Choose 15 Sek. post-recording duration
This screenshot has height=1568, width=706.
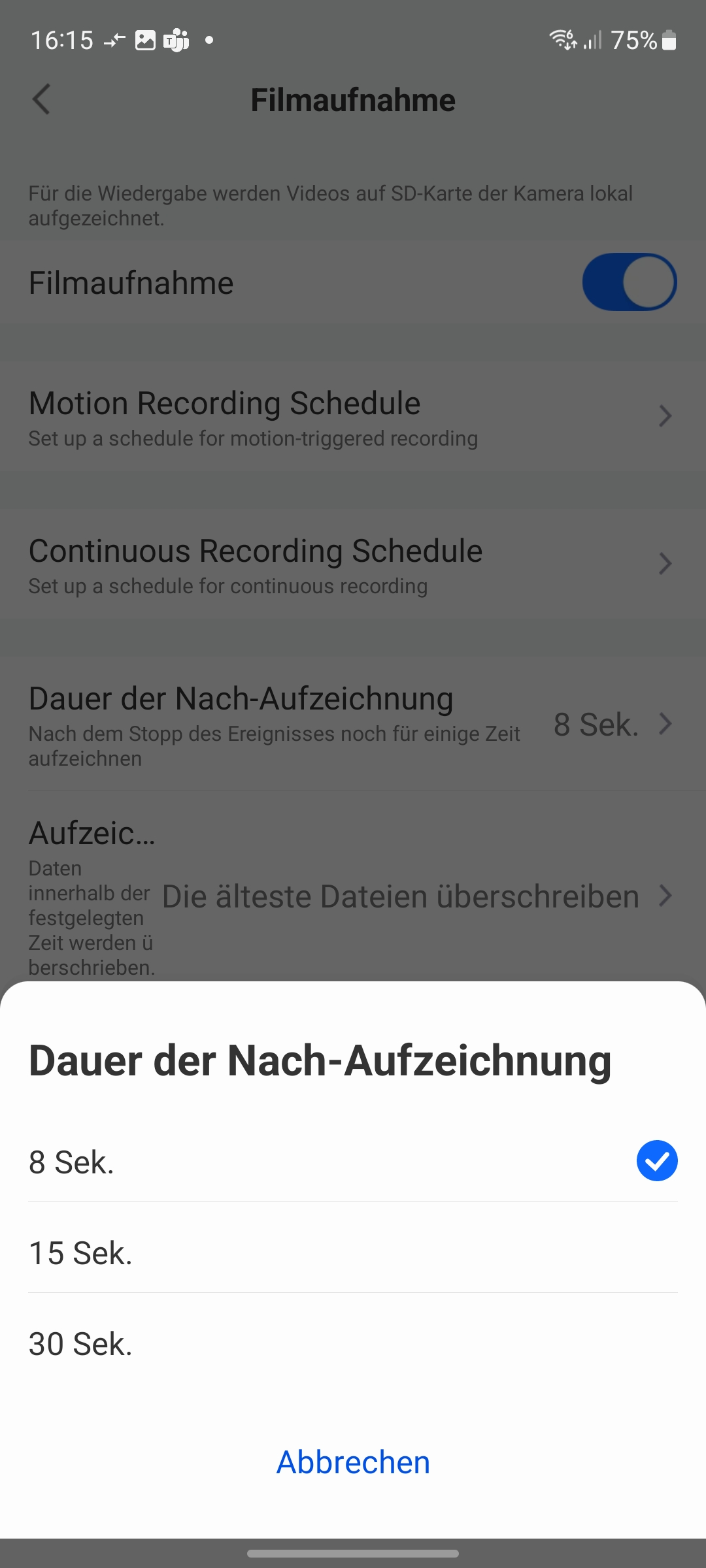pyautogui.click(x=353, y=1252)
